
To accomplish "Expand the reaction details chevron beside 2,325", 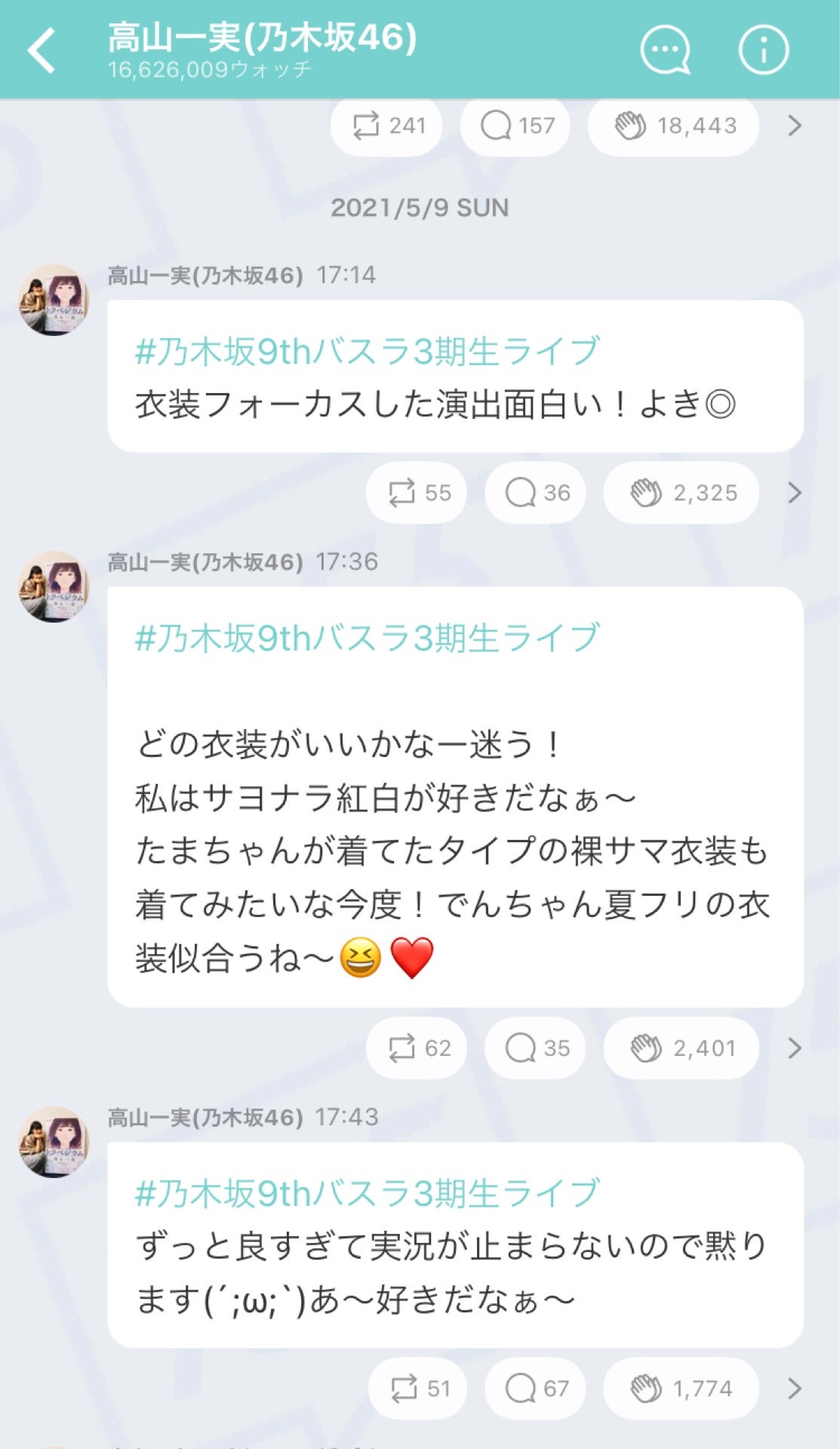I will pyautogui.click(x=794, y=492).
